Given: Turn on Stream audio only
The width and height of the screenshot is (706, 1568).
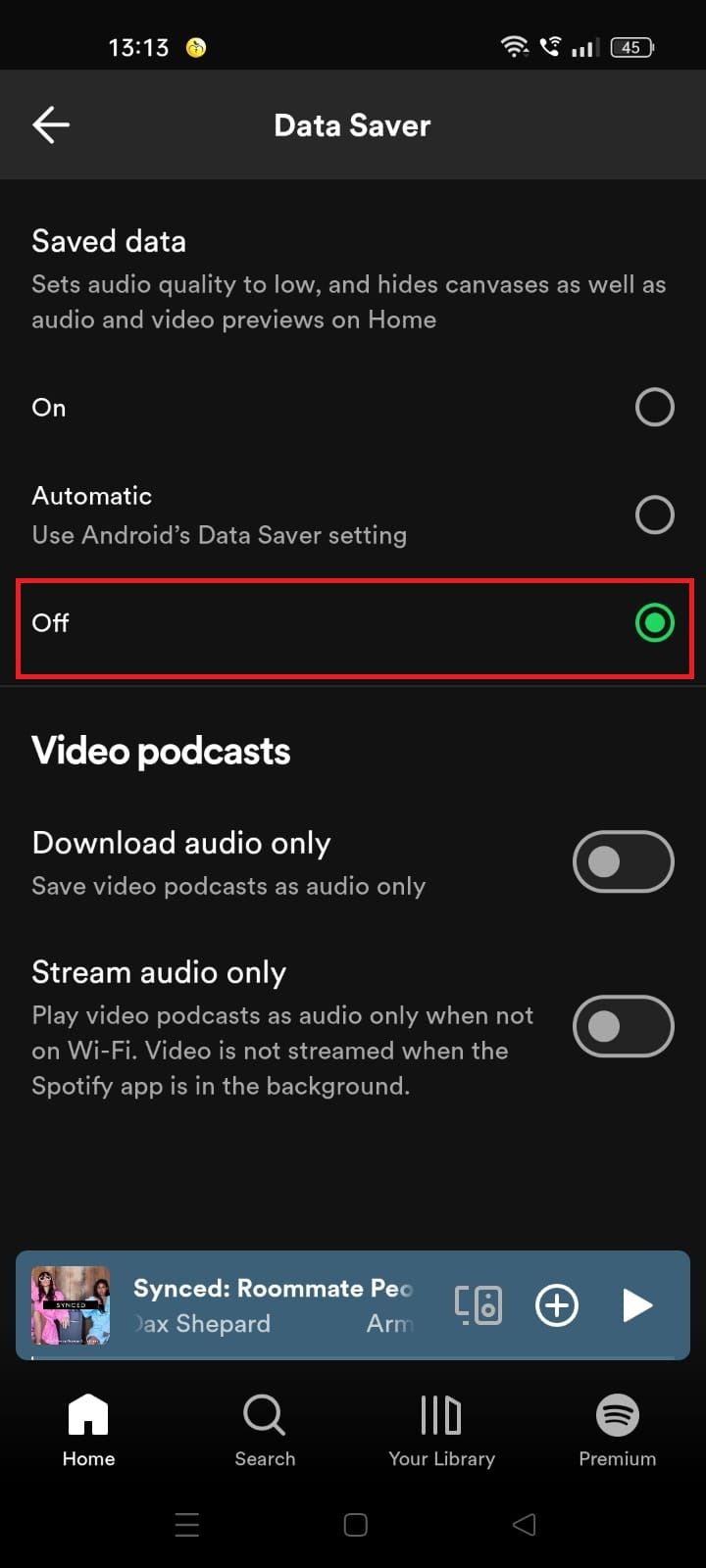Looking at the screenshot, I should coord(623,1026).
